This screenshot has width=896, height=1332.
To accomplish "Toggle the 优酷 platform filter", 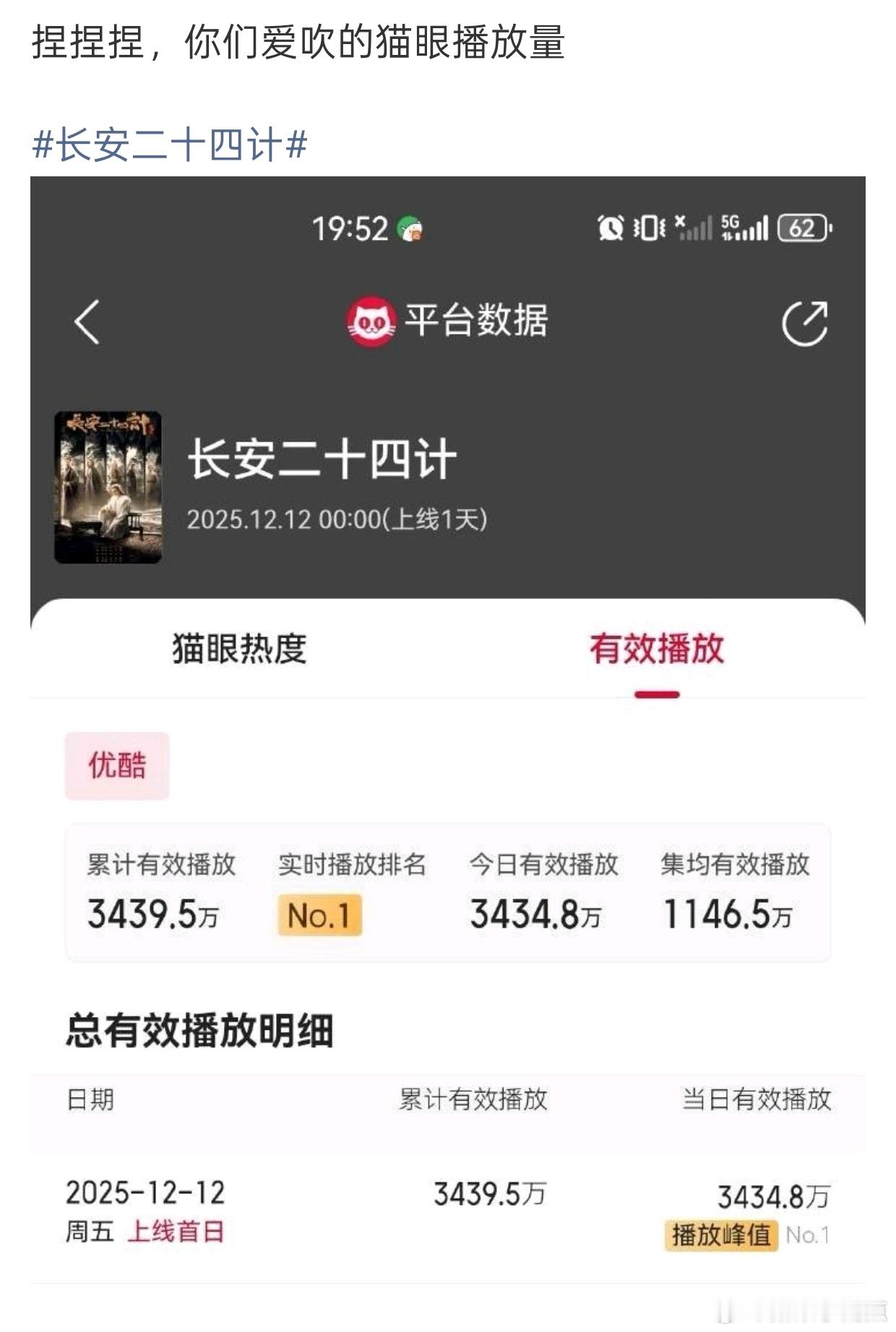I will 118,765.
